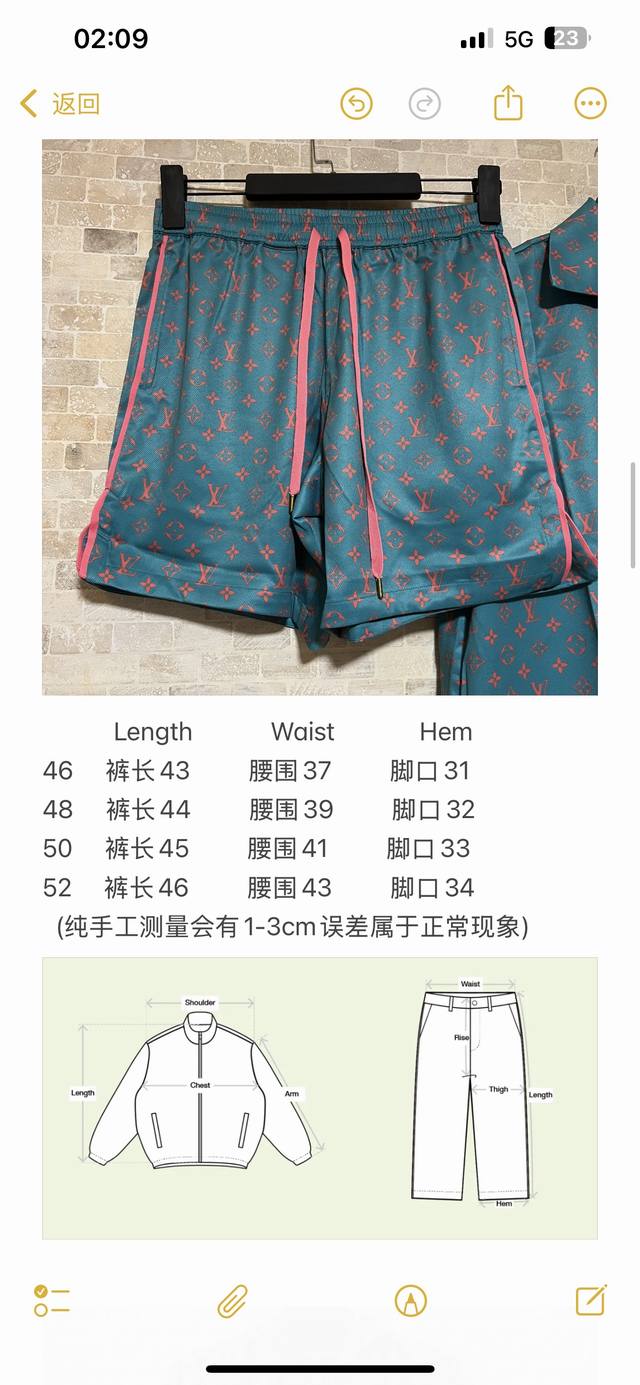Open the size diagram image
This screenshot has width=640, height=1385.
320,1098
